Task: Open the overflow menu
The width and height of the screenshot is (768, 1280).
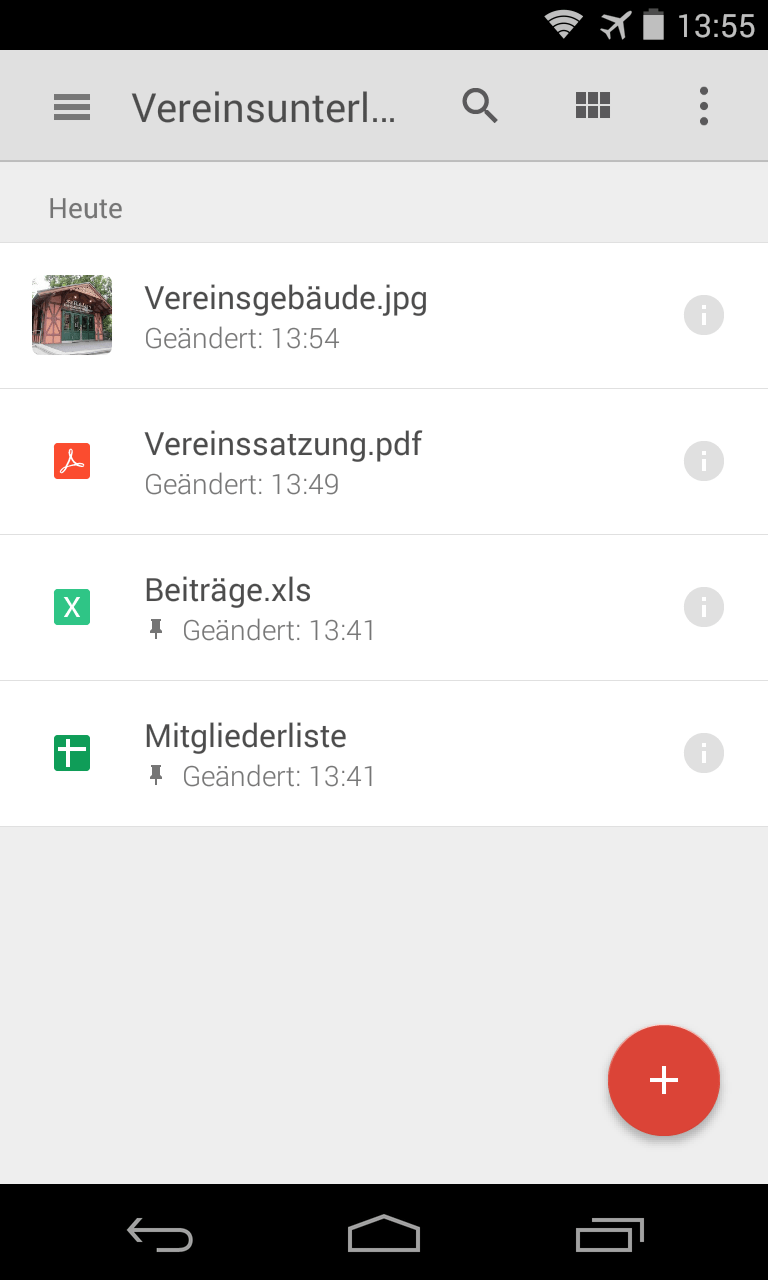Action: (x=704, y=106)
